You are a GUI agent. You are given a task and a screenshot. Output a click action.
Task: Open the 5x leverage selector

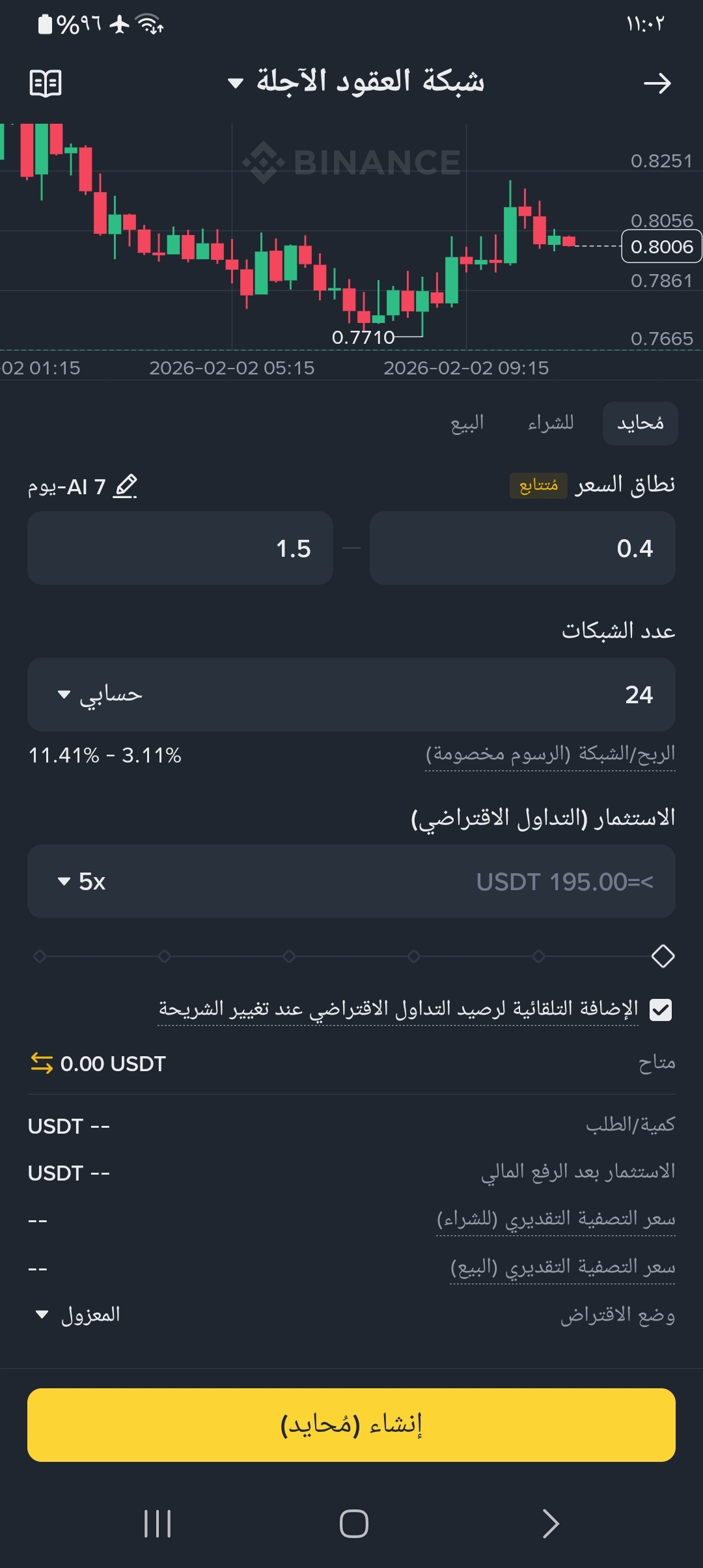click(x=82, y=882)
